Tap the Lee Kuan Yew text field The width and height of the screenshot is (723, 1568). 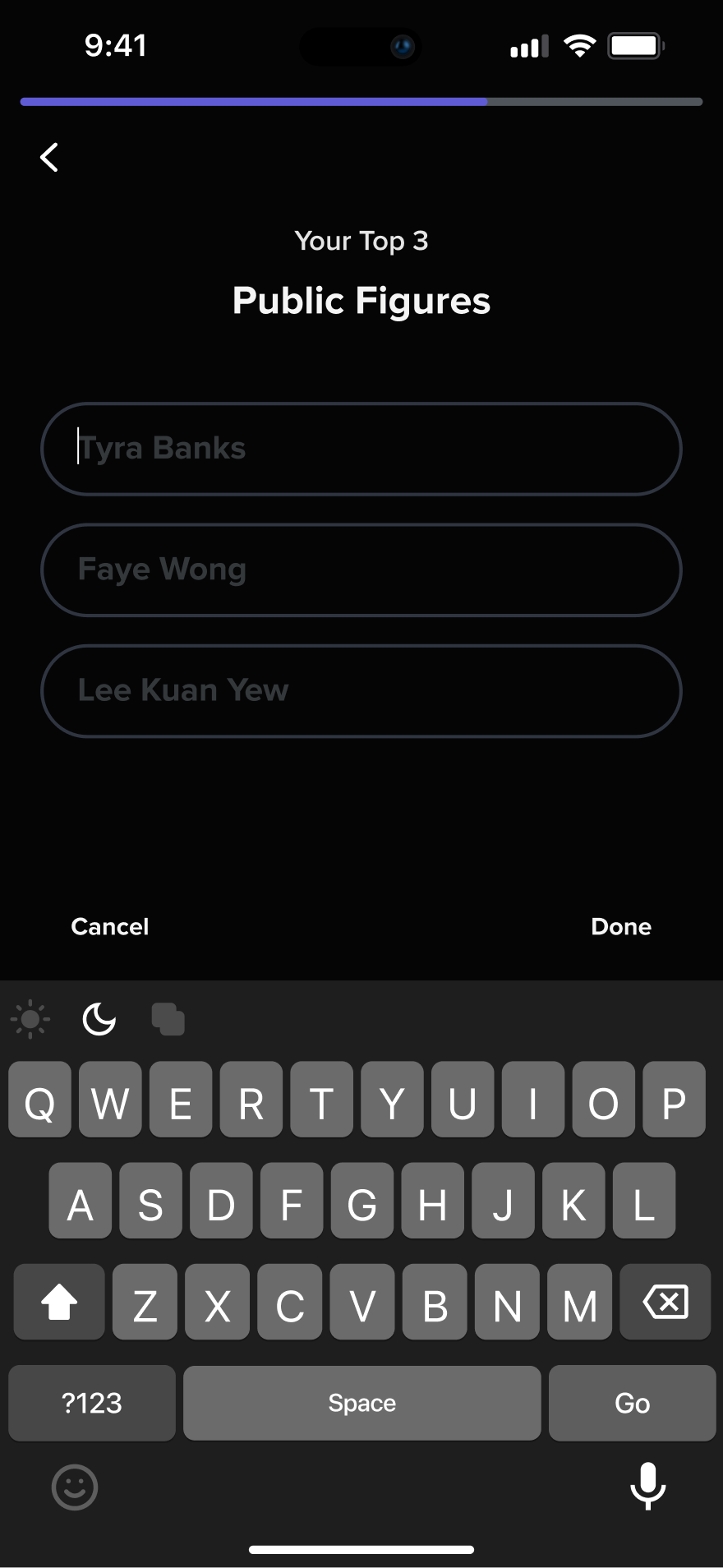point(361,690)
